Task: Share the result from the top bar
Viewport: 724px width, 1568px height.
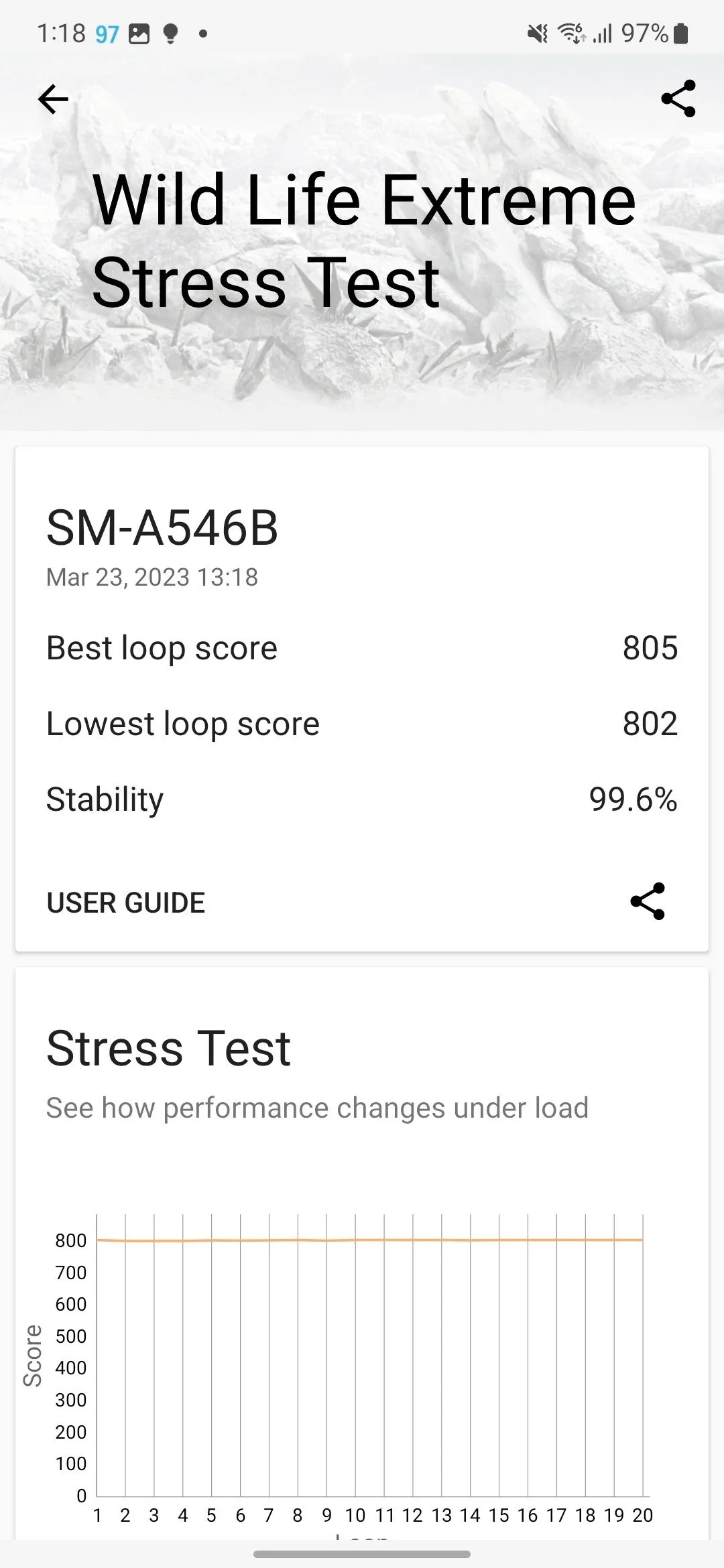Action: tap(678, 99)
